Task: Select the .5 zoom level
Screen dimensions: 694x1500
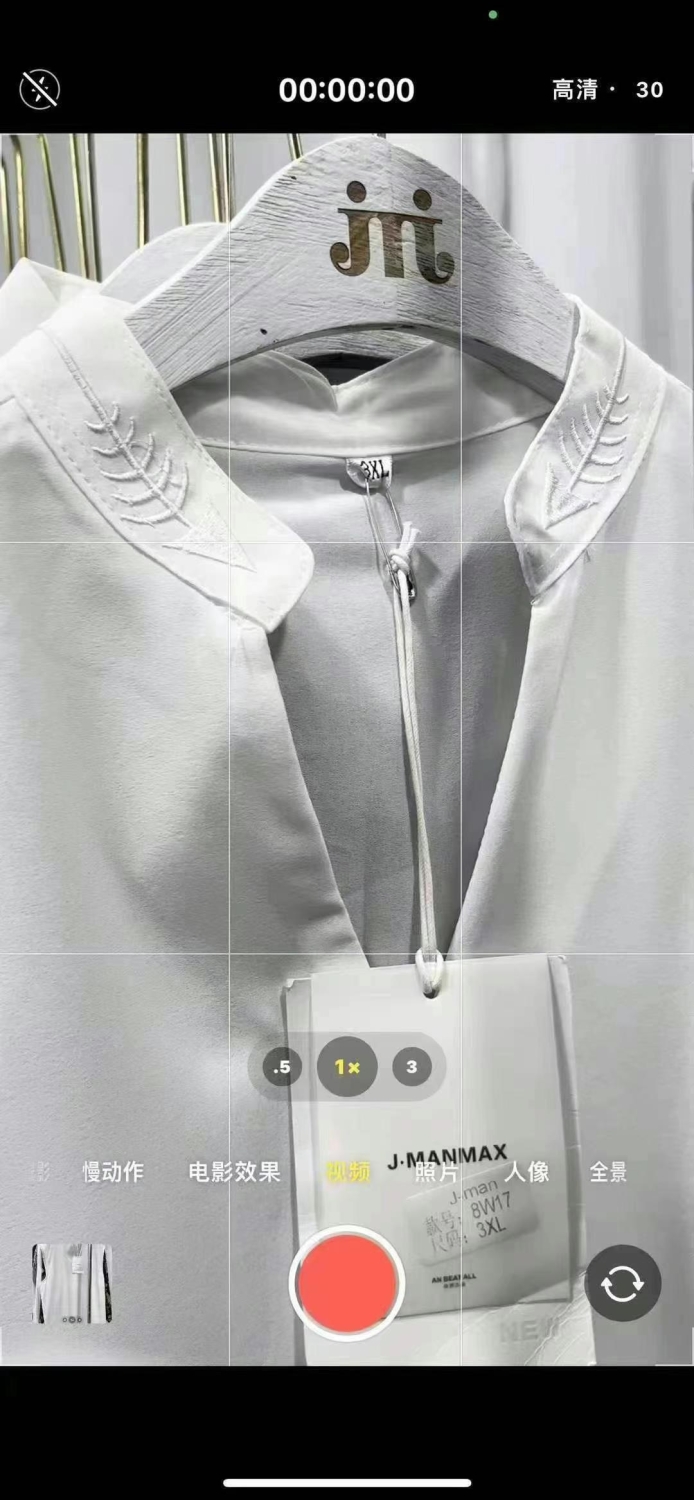Action: point(283,1067)
